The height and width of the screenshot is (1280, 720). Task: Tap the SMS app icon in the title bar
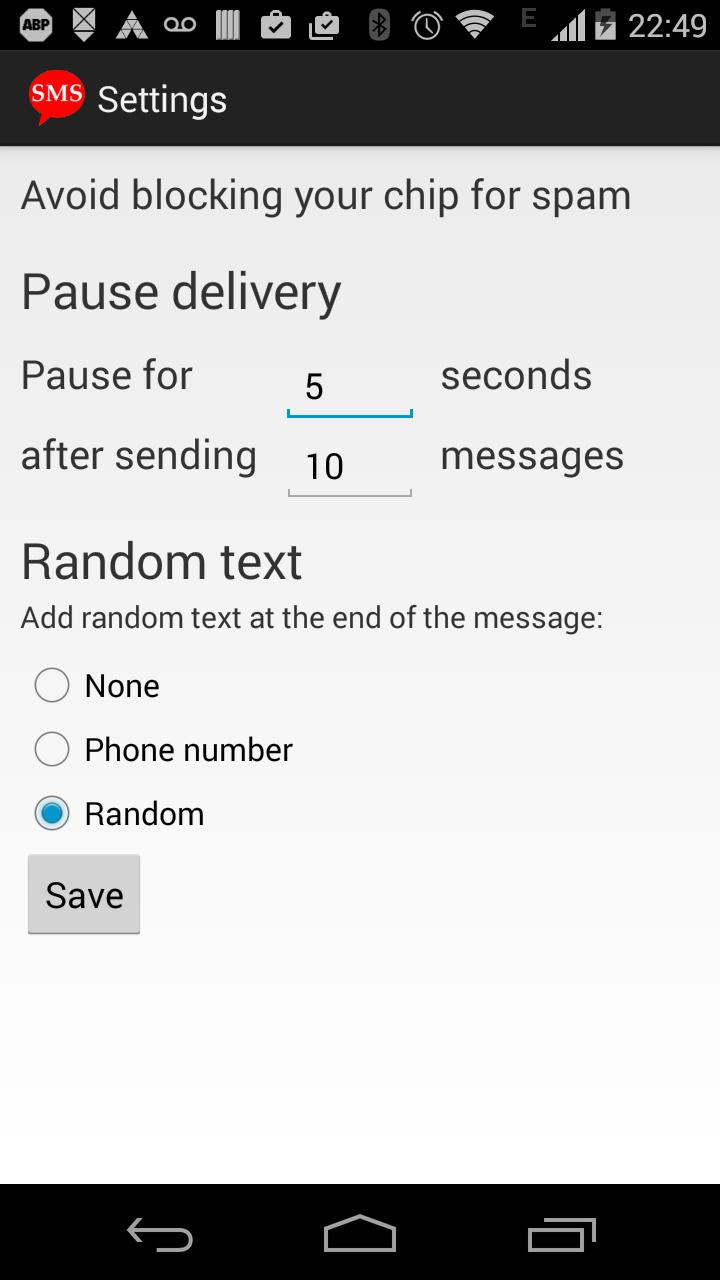(x=56, y=97)
